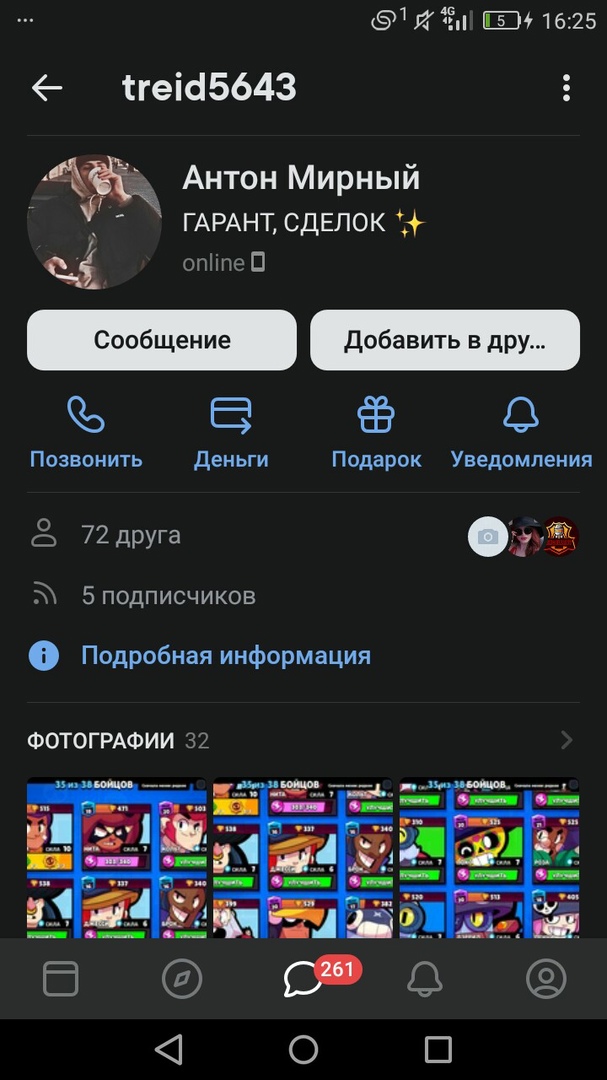Open the 72 друга friends list

[x=131, y=535]
